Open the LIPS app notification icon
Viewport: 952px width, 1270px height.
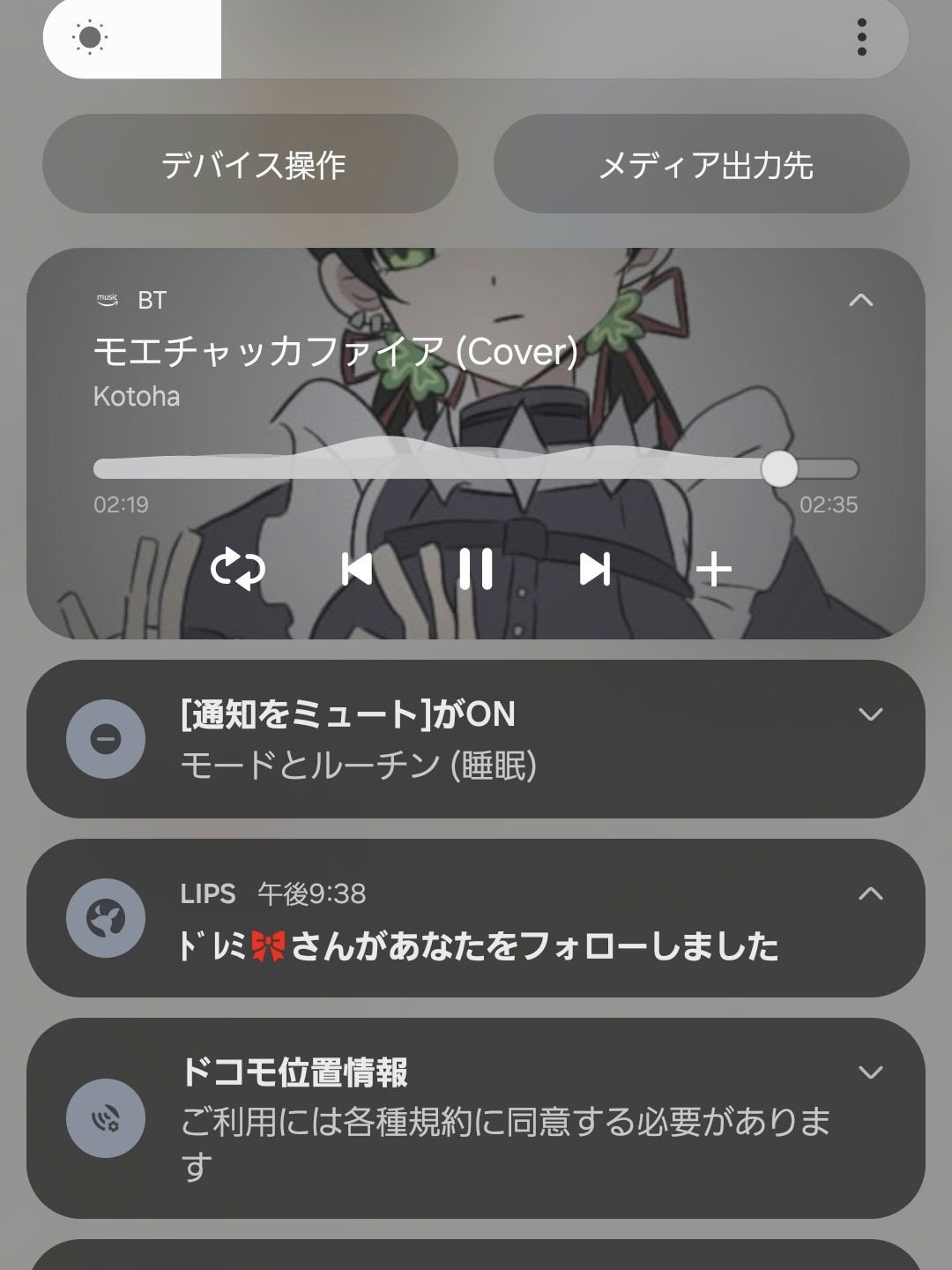105,917
